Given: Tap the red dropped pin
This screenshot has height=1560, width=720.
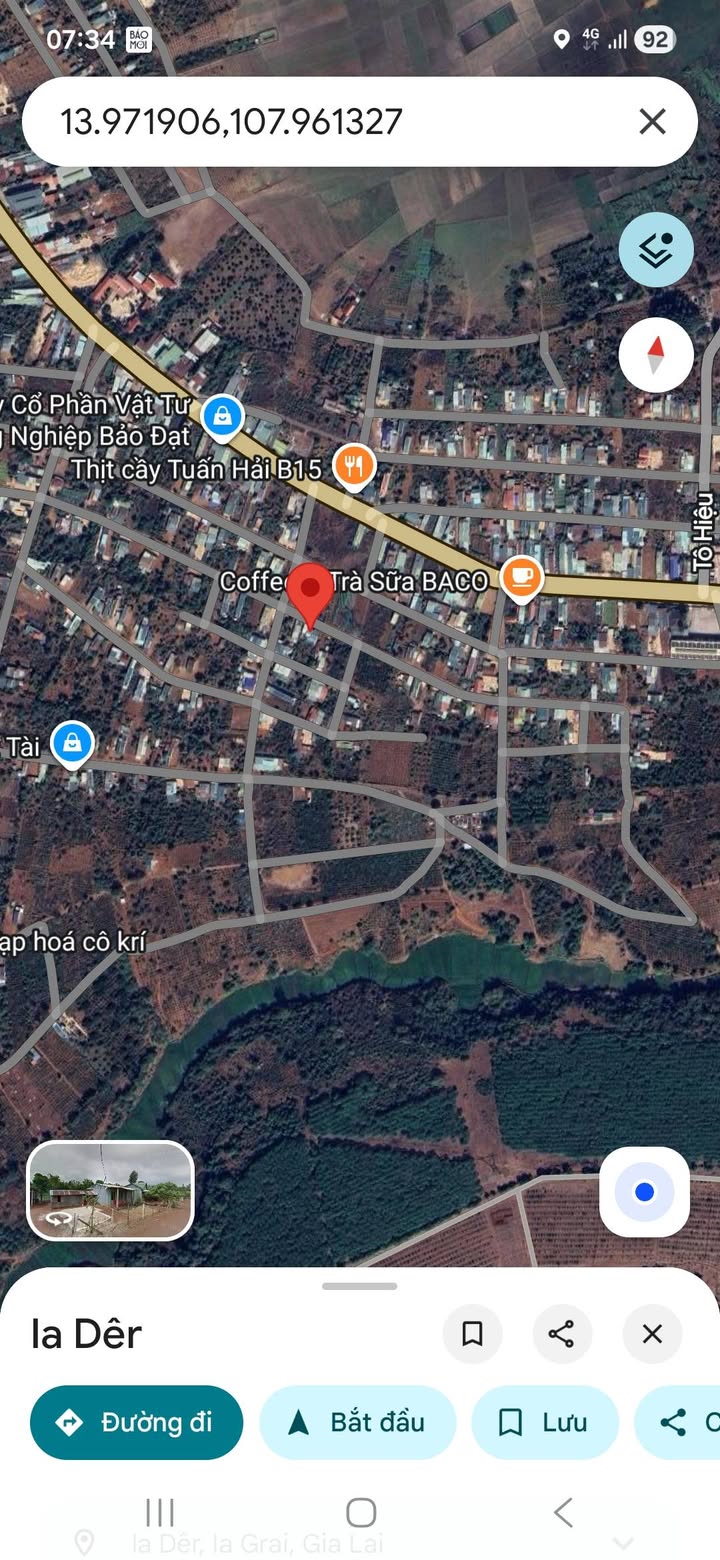Looking at the screenshot, I should point(310,590).
